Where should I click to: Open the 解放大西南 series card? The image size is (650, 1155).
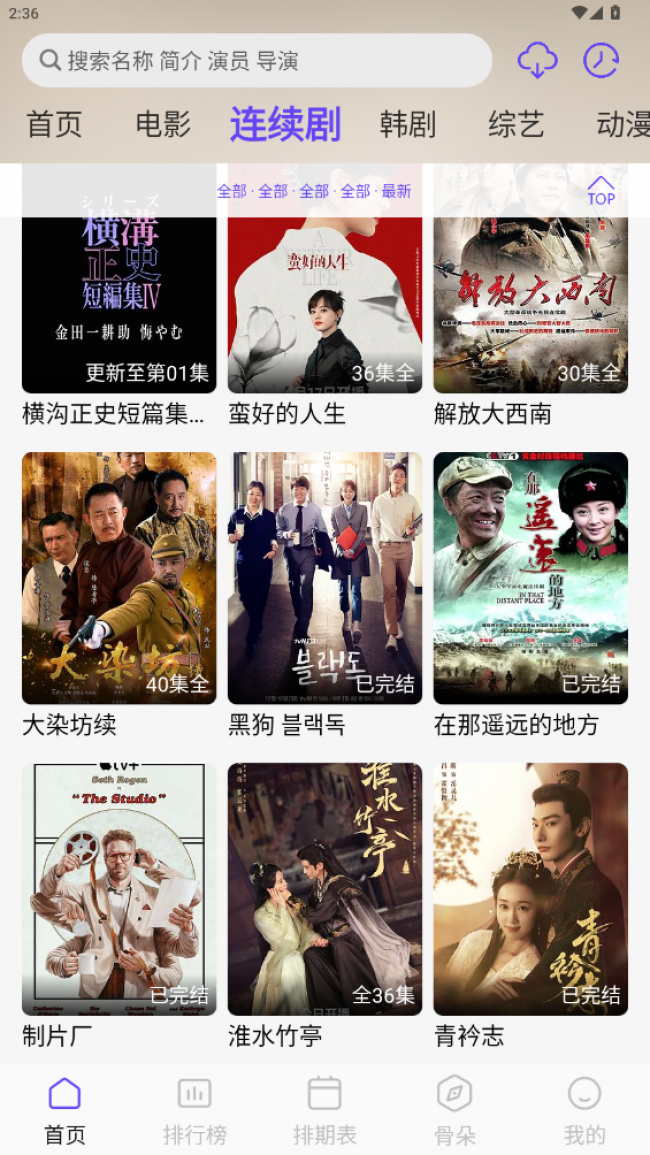point(531,295)
